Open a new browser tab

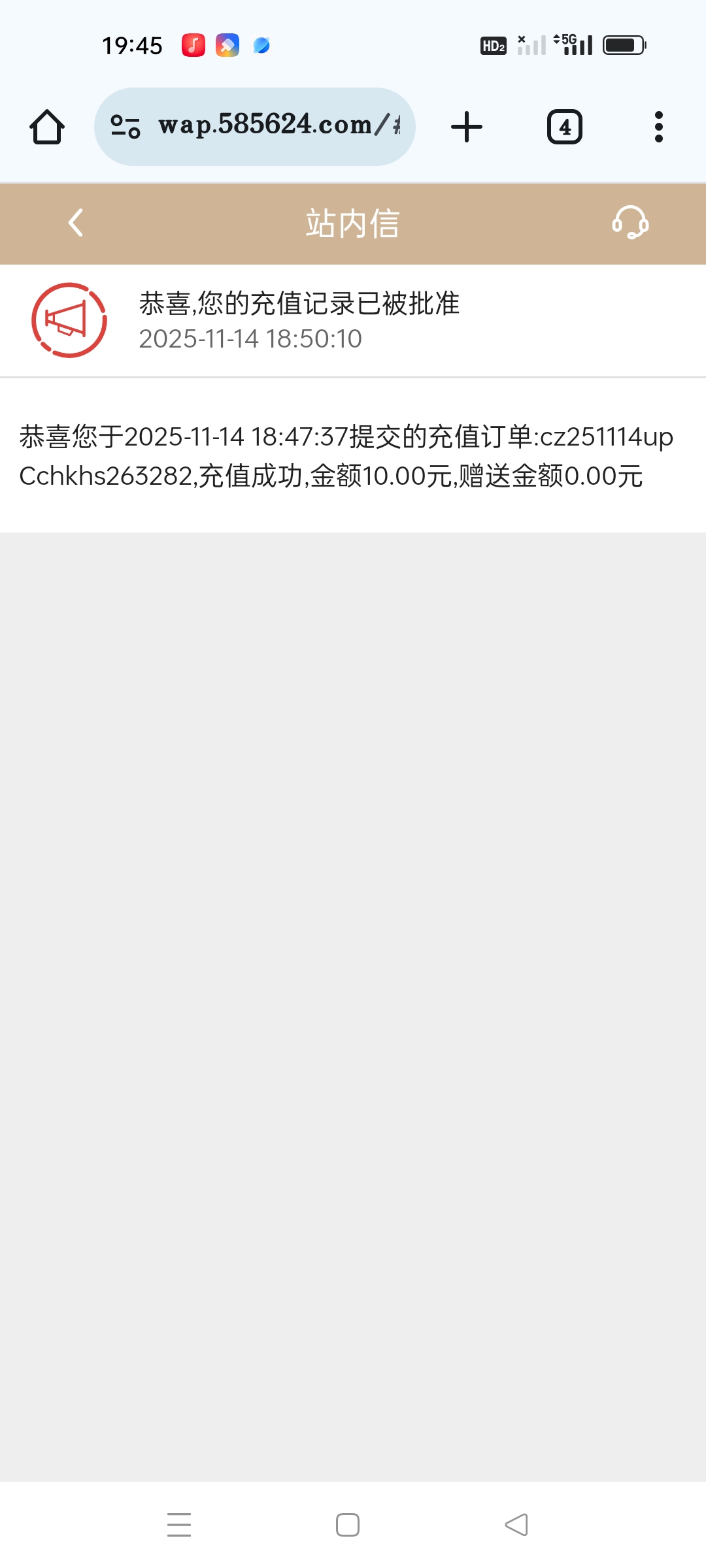pyautogui.click(x=467, y=127)
